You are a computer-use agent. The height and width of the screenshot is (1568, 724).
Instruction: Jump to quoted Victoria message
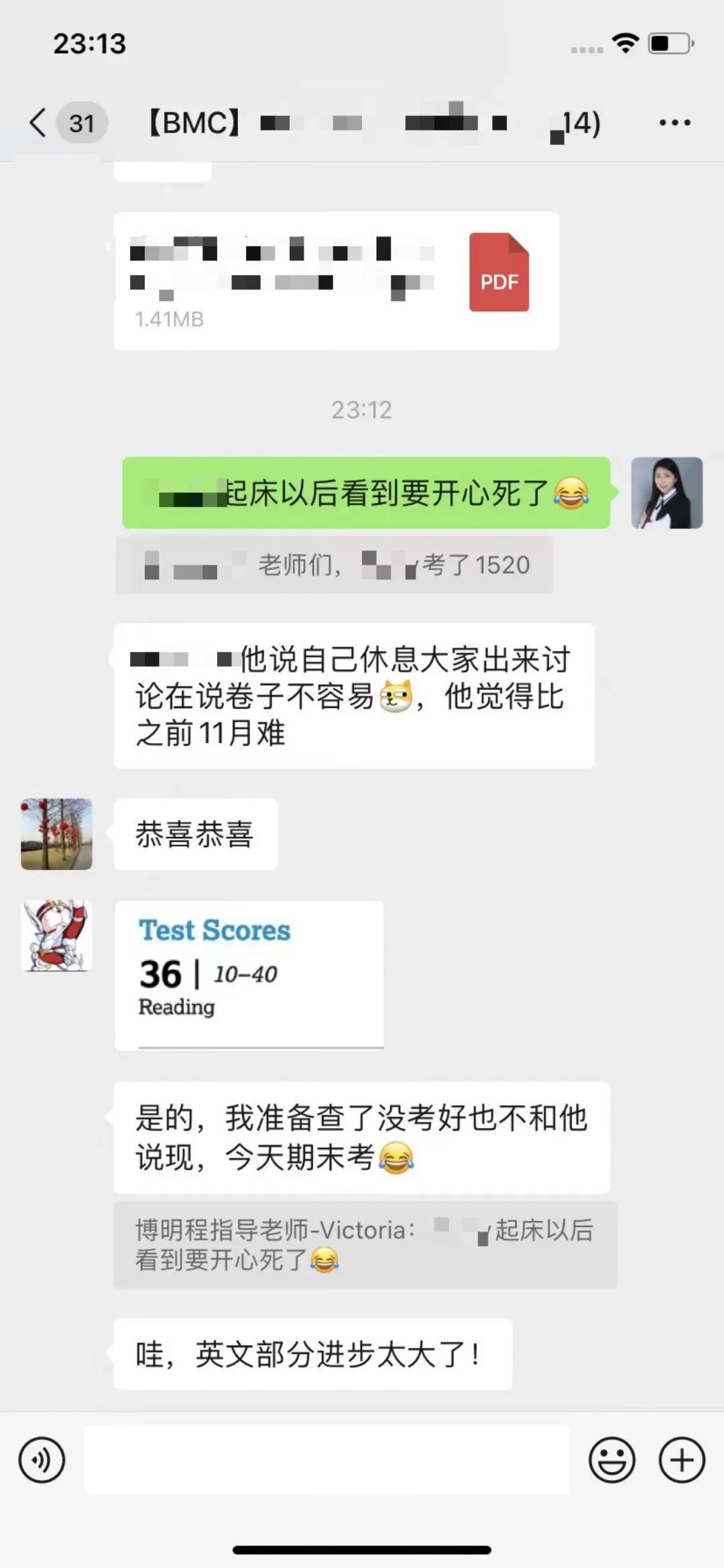pyautogui.click(x=365, y=1245)
